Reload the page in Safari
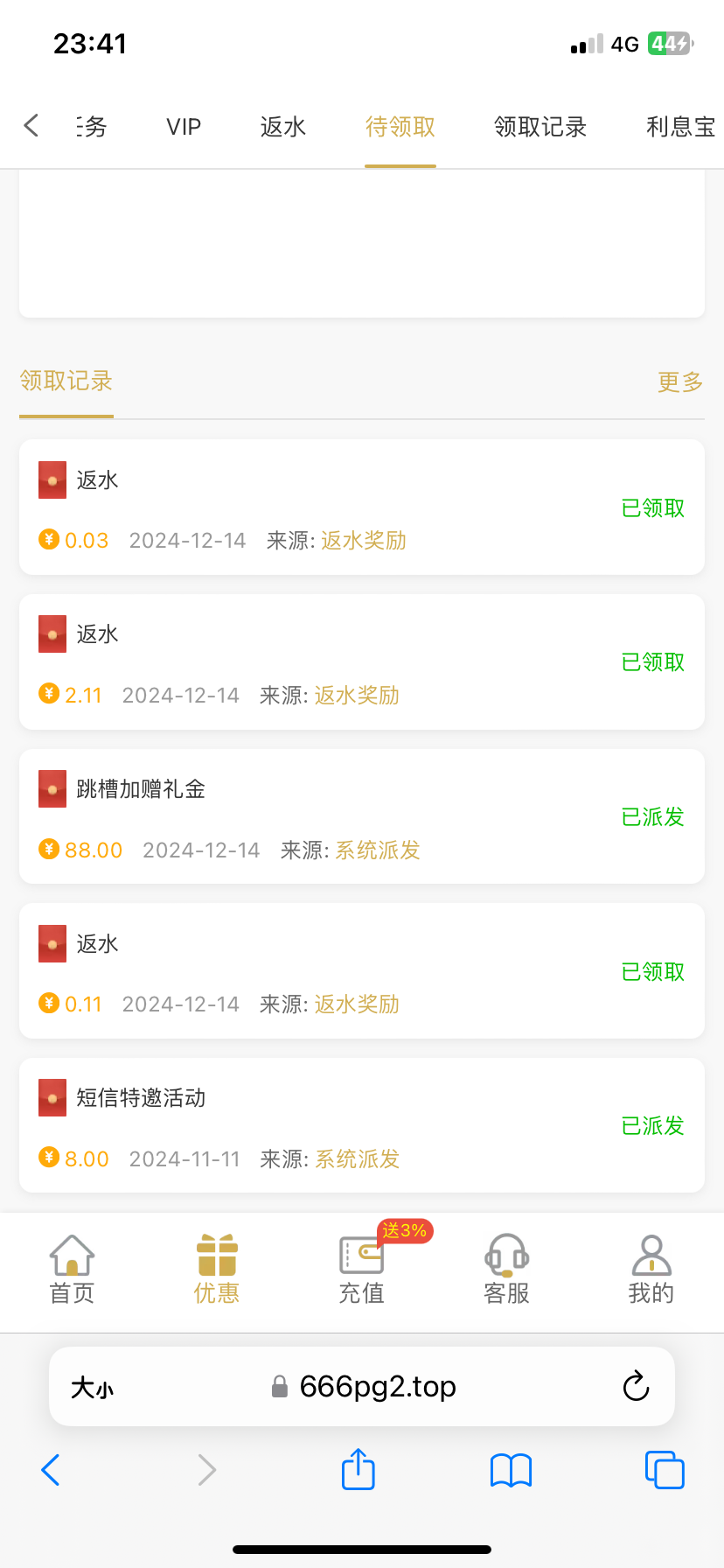The width and height of the screenshot is (724, 1568). pos(636,1386)
